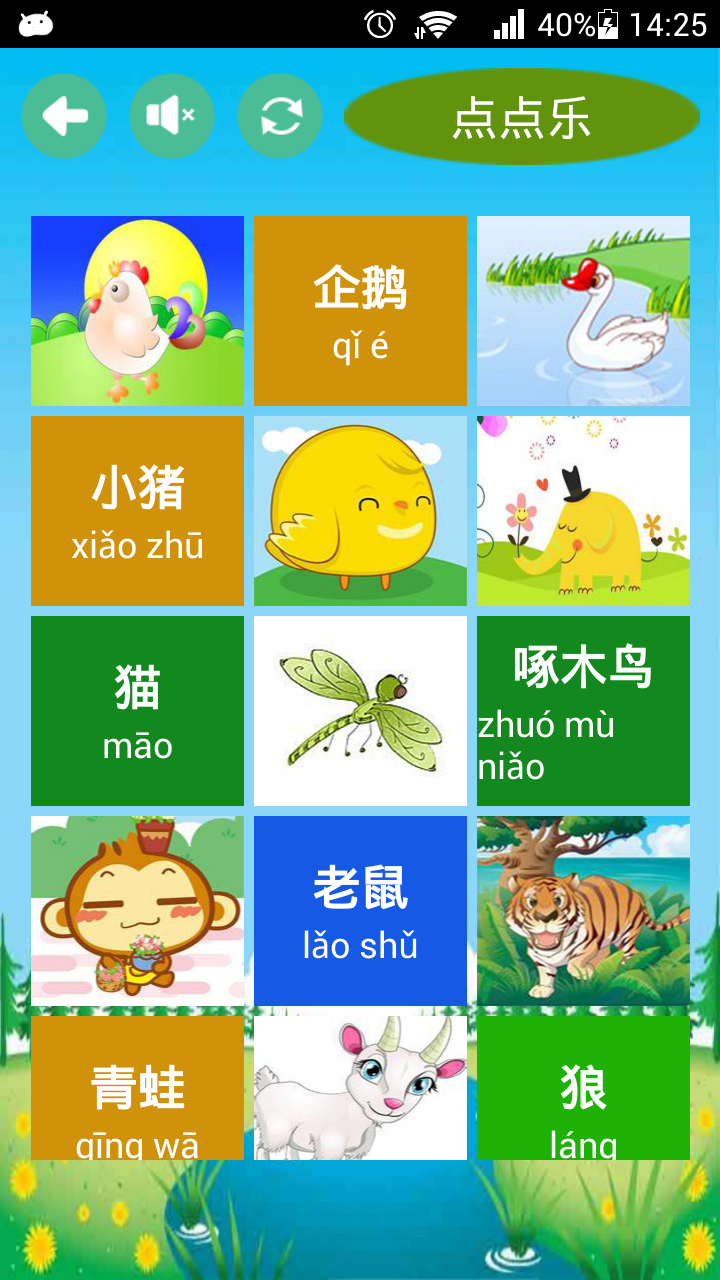
Task: Tap the 小猪 word tile
Action: (137, 511)
